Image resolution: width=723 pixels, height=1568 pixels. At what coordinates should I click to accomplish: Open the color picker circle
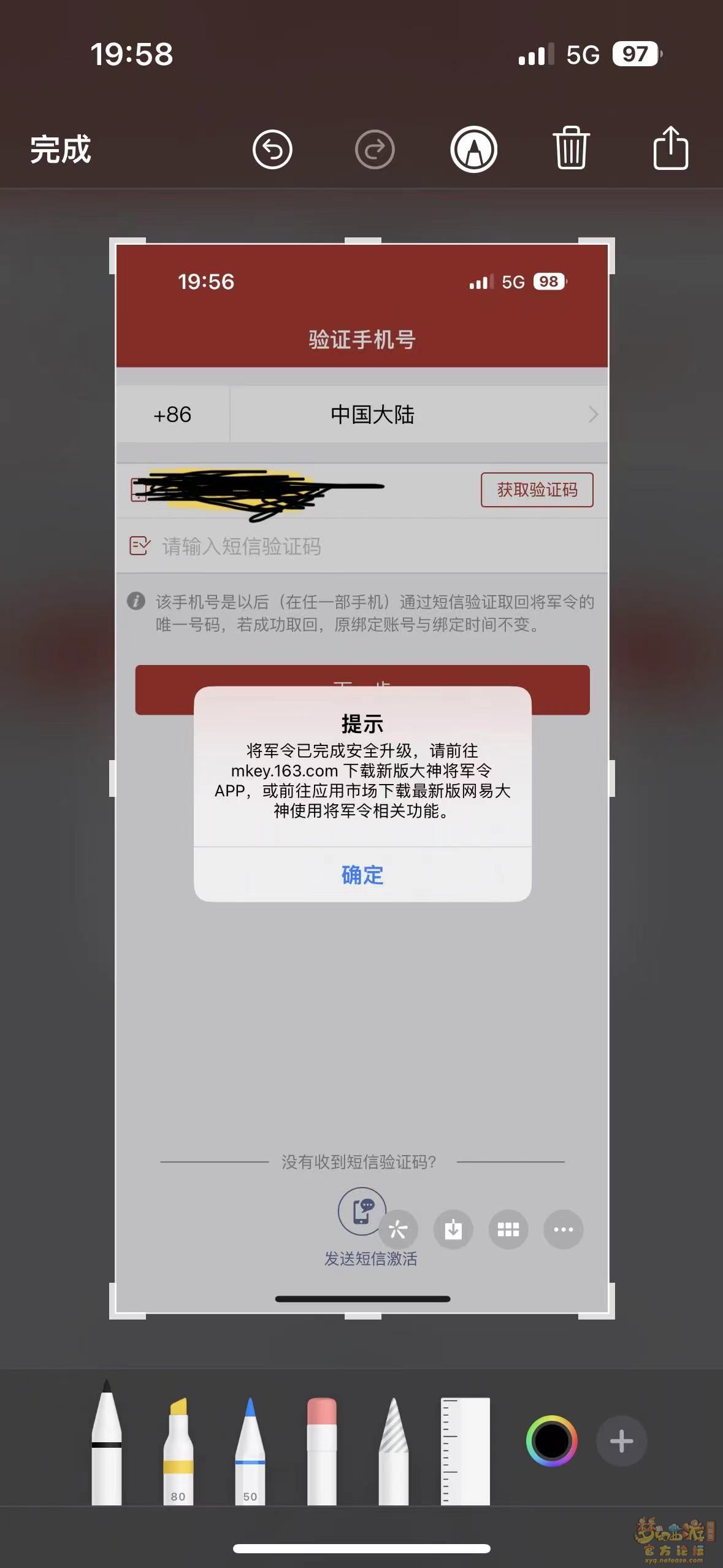551,1441
